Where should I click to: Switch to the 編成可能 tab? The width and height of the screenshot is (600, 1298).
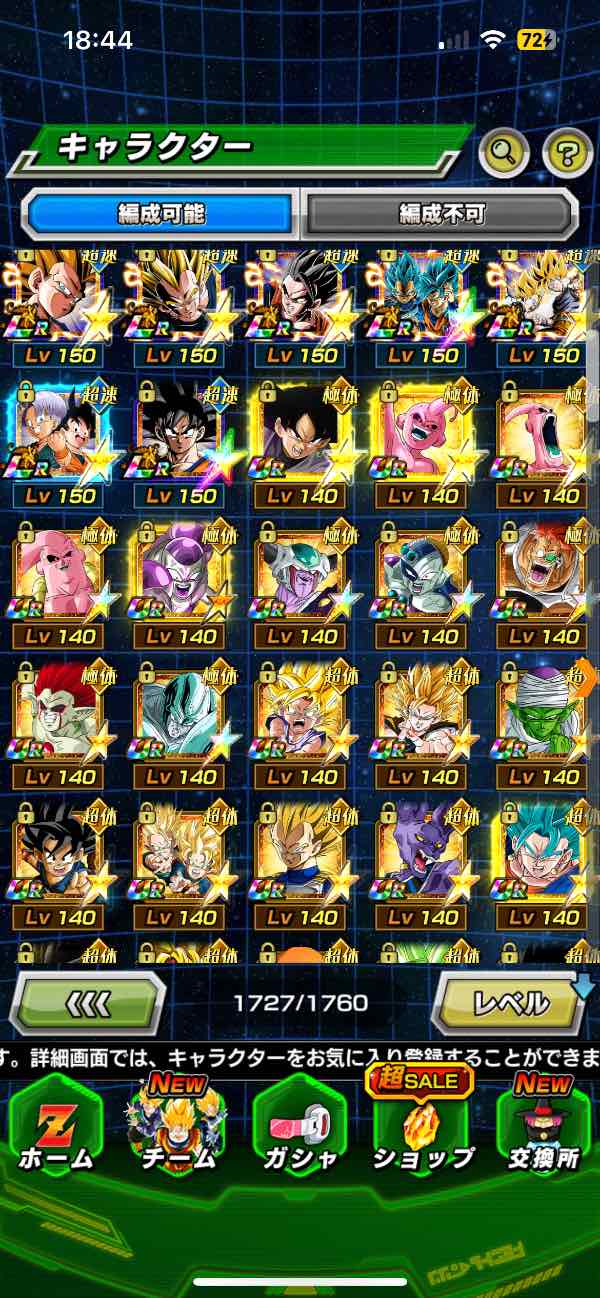pos(161,213)
